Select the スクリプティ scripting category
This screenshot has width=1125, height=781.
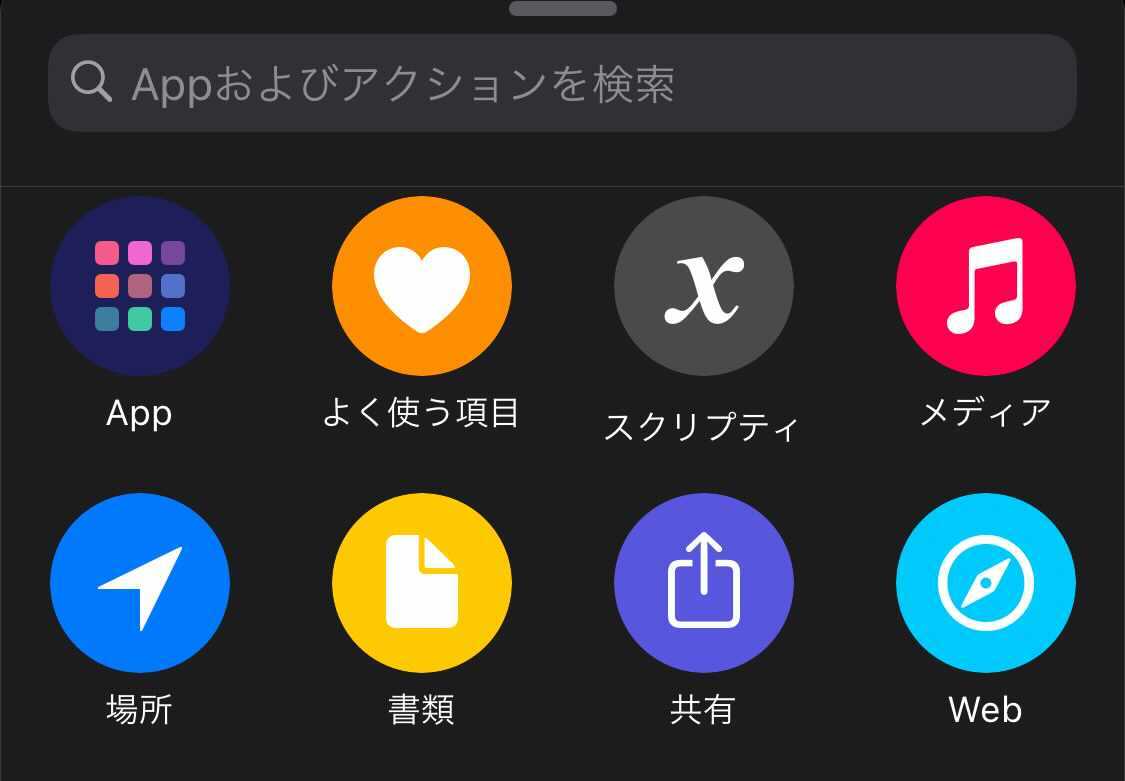[x=703, y=286]
